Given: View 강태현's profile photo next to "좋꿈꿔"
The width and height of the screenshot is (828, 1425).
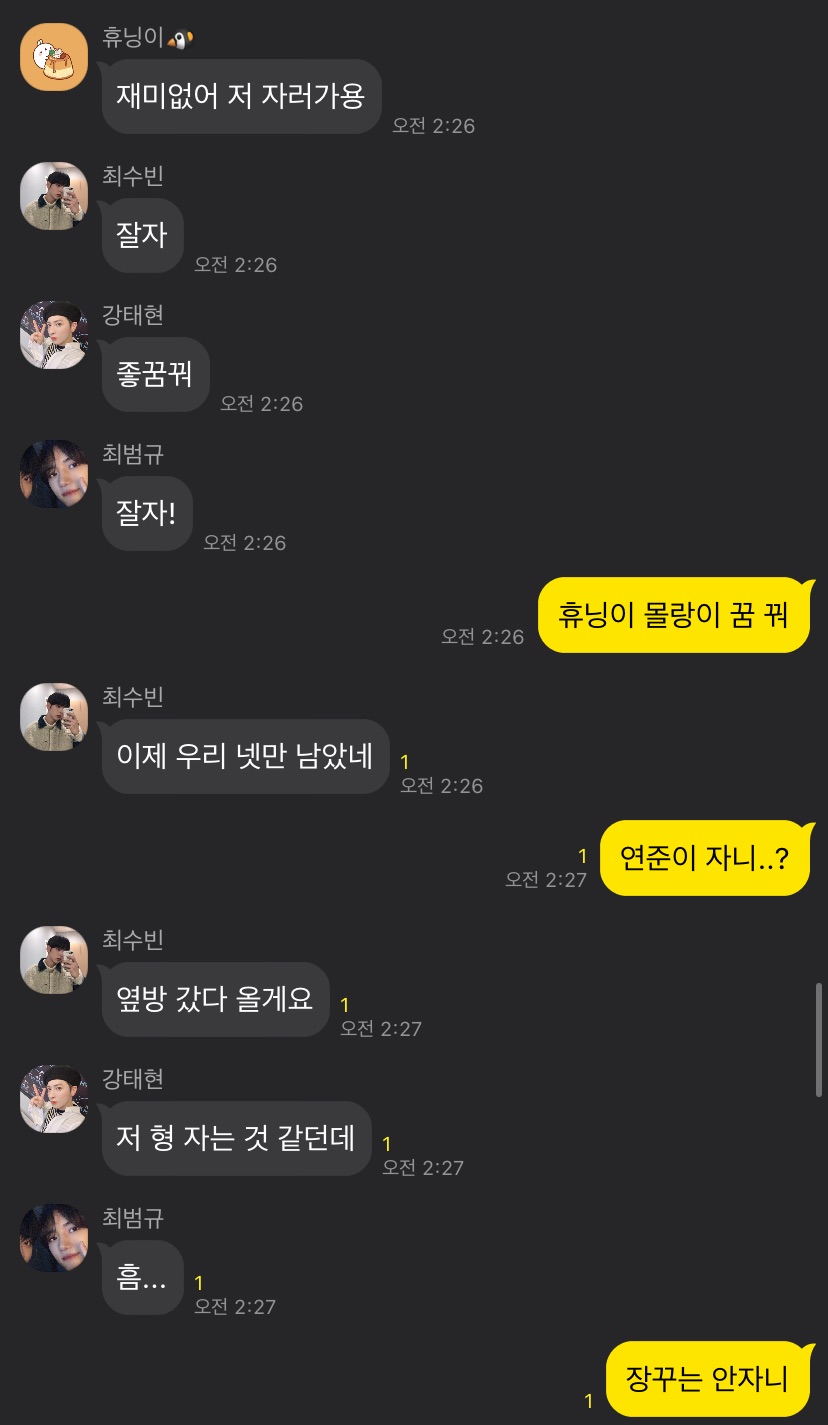Looking at the screenshot, I should pos(54,335).
